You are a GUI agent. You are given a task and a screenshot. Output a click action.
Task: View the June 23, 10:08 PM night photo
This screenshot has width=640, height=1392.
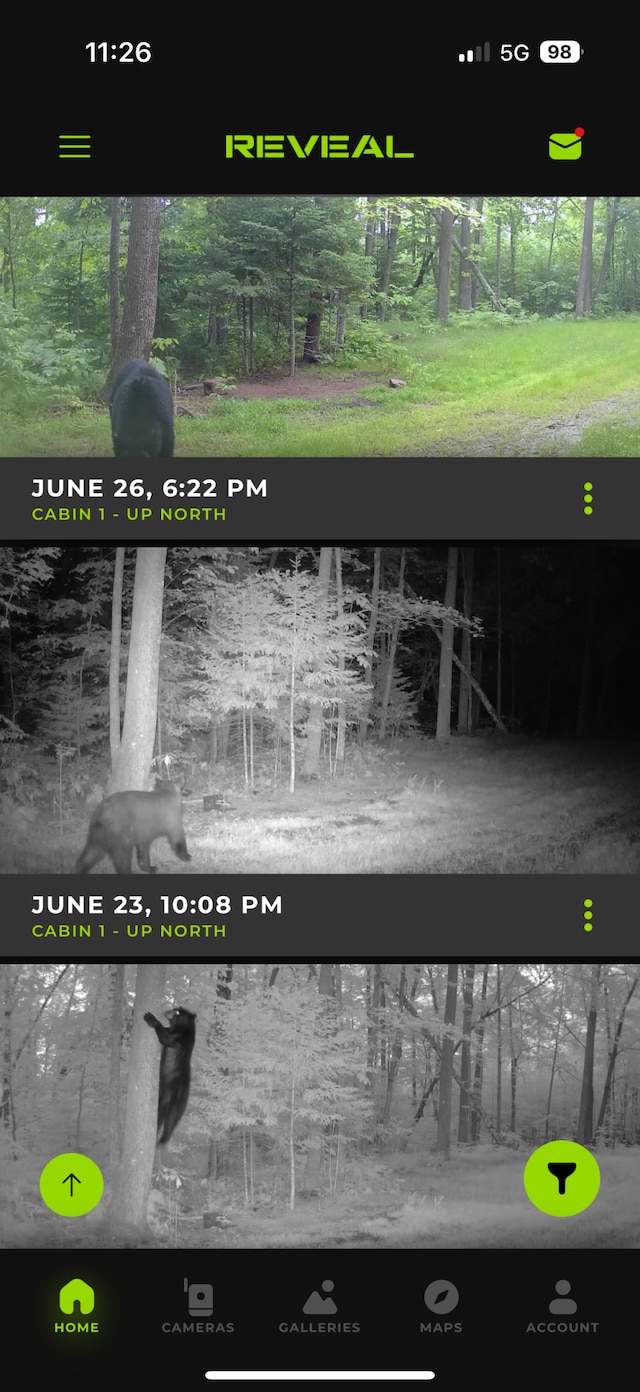click(320, 710)
